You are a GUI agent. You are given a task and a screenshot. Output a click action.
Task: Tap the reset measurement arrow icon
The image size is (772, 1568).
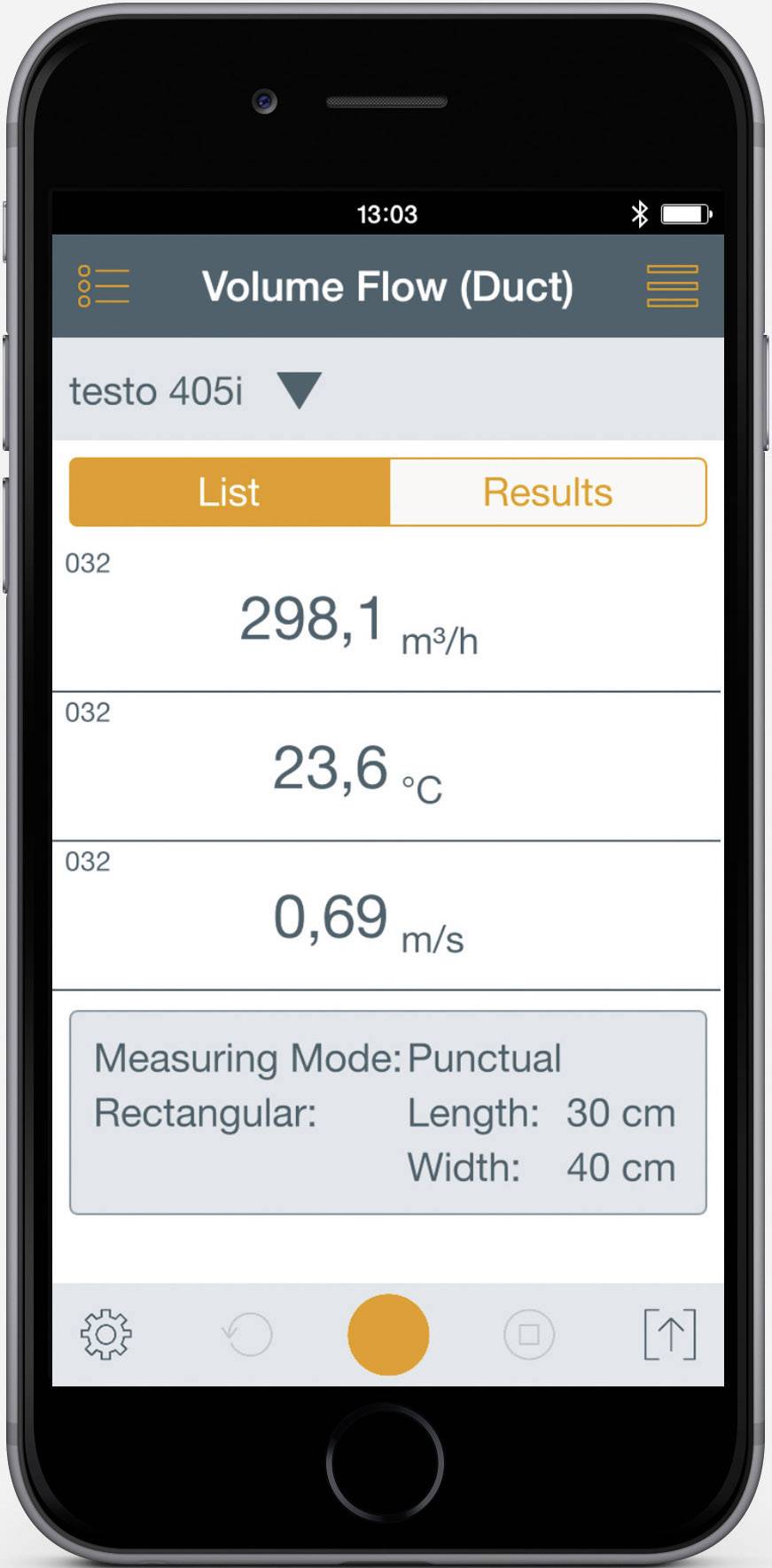[x=246, y=1334]
